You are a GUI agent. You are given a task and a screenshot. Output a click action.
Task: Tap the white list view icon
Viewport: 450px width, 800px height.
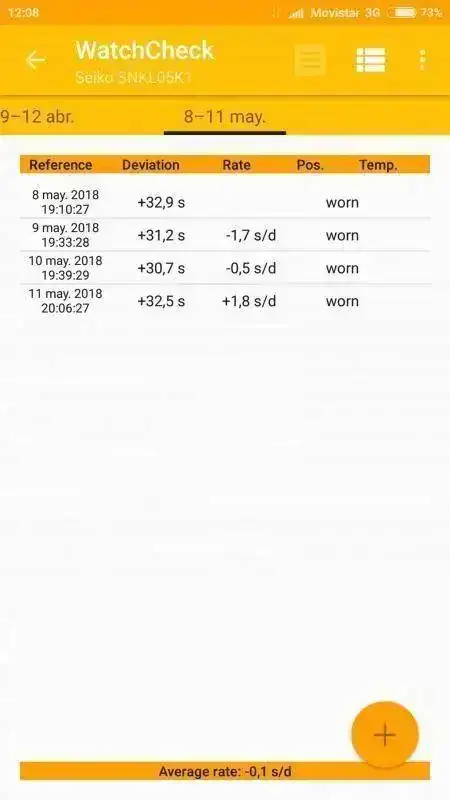(370, 60)
